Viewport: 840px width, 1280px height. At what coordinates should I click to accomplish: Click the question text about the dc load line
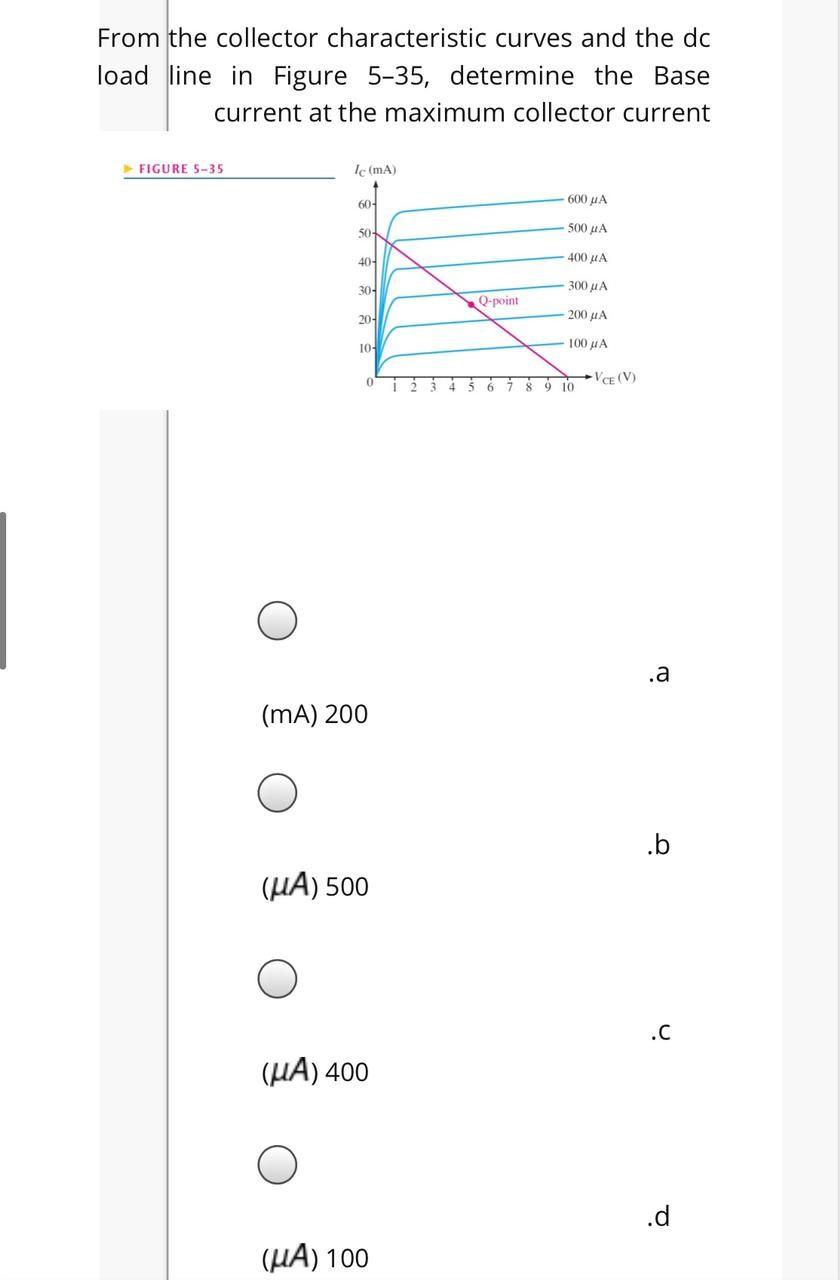[402, 75]
